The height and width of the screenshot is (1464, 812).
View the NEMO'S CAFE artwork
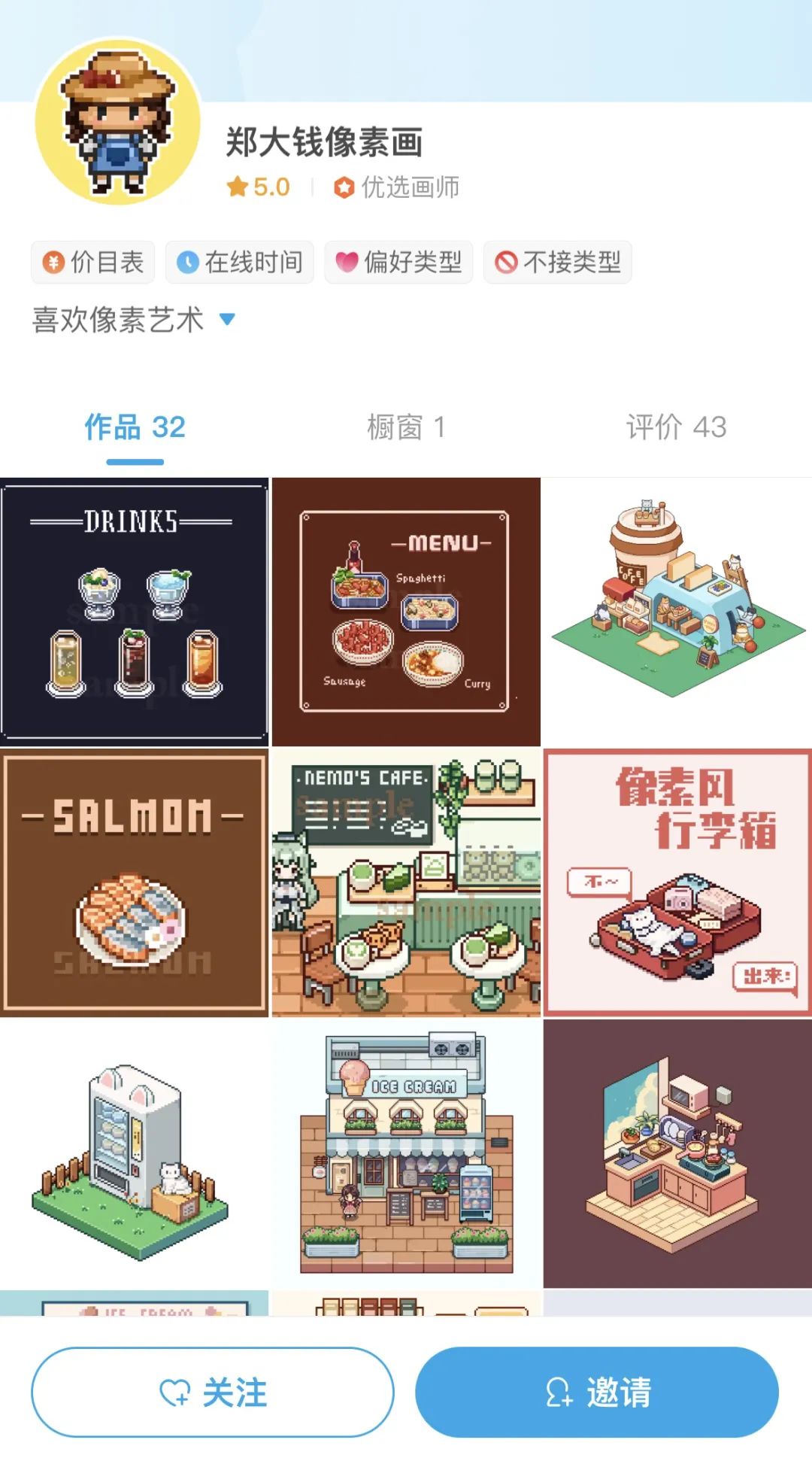point(406,882)
